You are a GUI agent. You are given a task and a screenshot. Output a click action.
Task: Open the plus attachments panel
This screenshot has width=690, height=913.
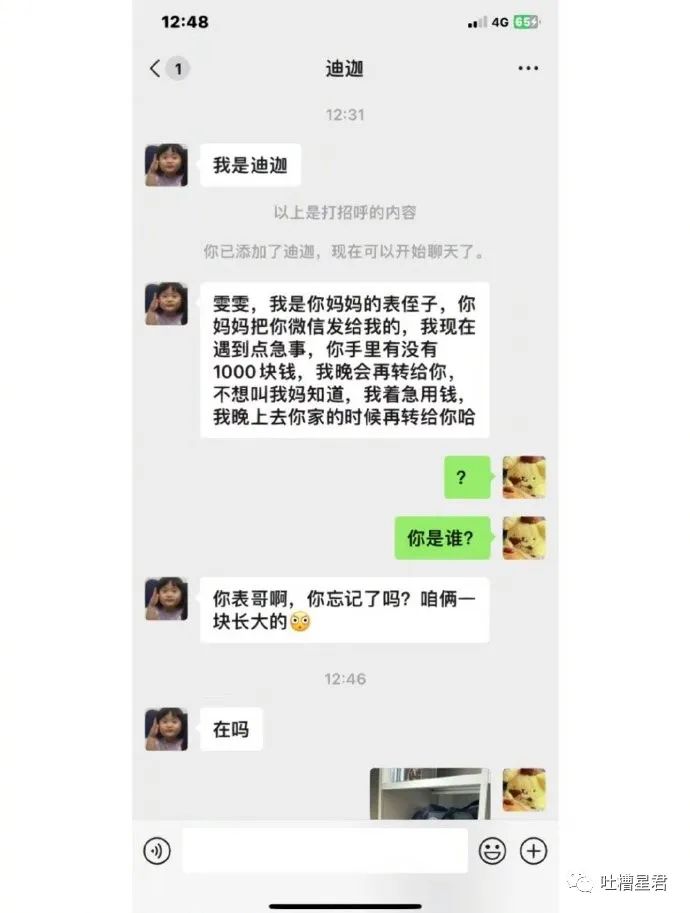(533, 851)
